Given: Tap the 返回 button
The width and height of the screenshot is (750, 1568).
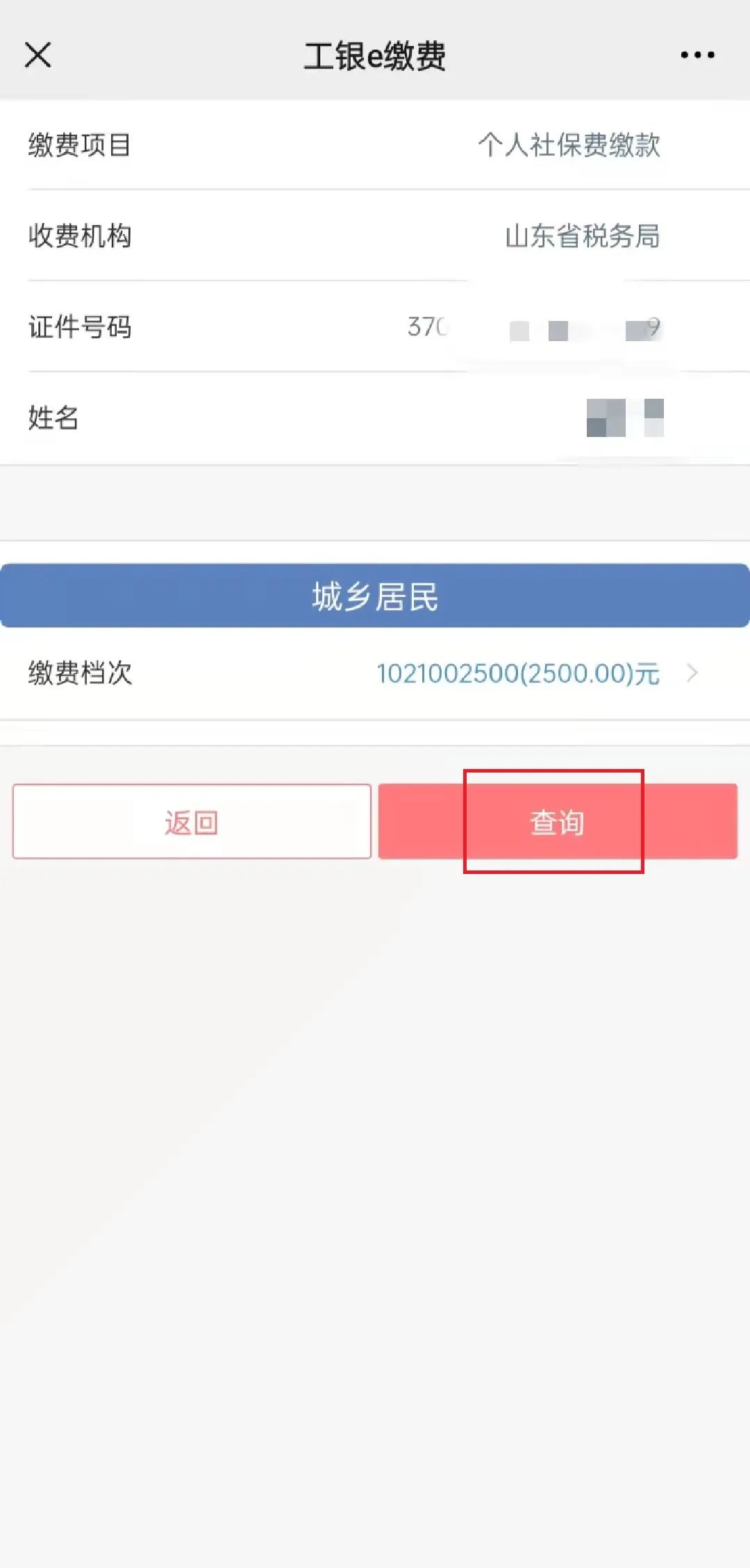Looking at the screenshot, I should [192, 821].
